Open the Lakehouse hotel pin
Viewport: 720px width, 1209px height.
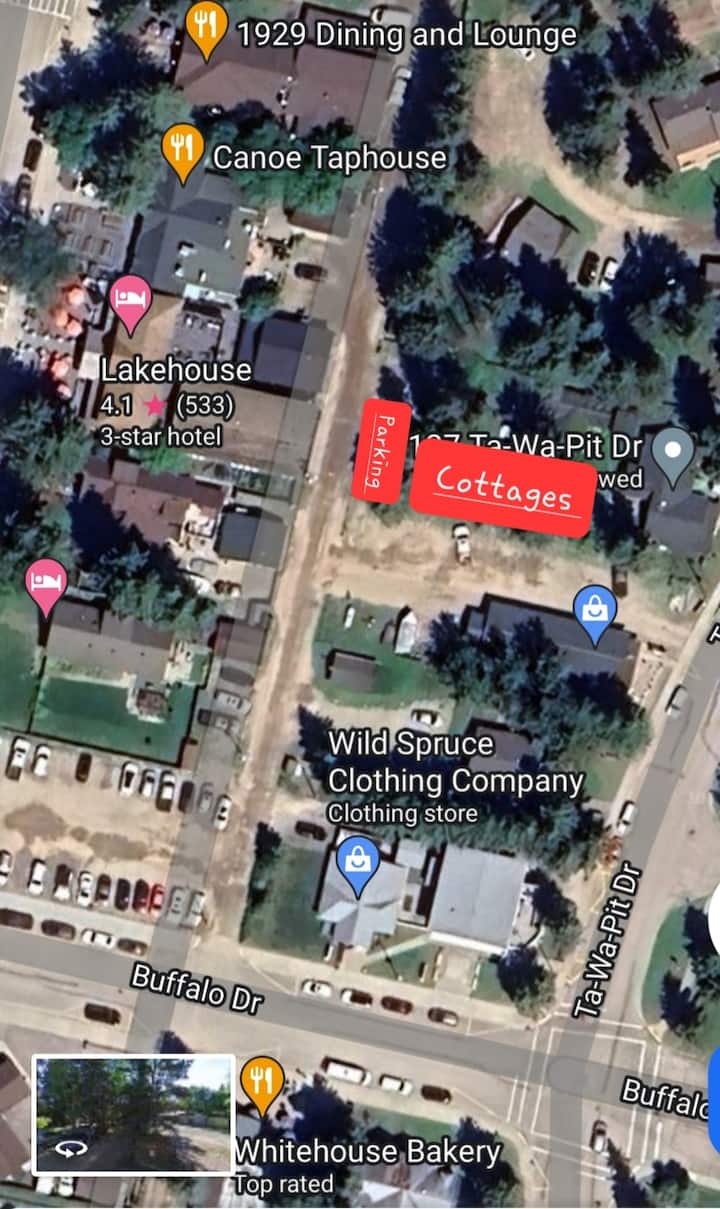130,301
